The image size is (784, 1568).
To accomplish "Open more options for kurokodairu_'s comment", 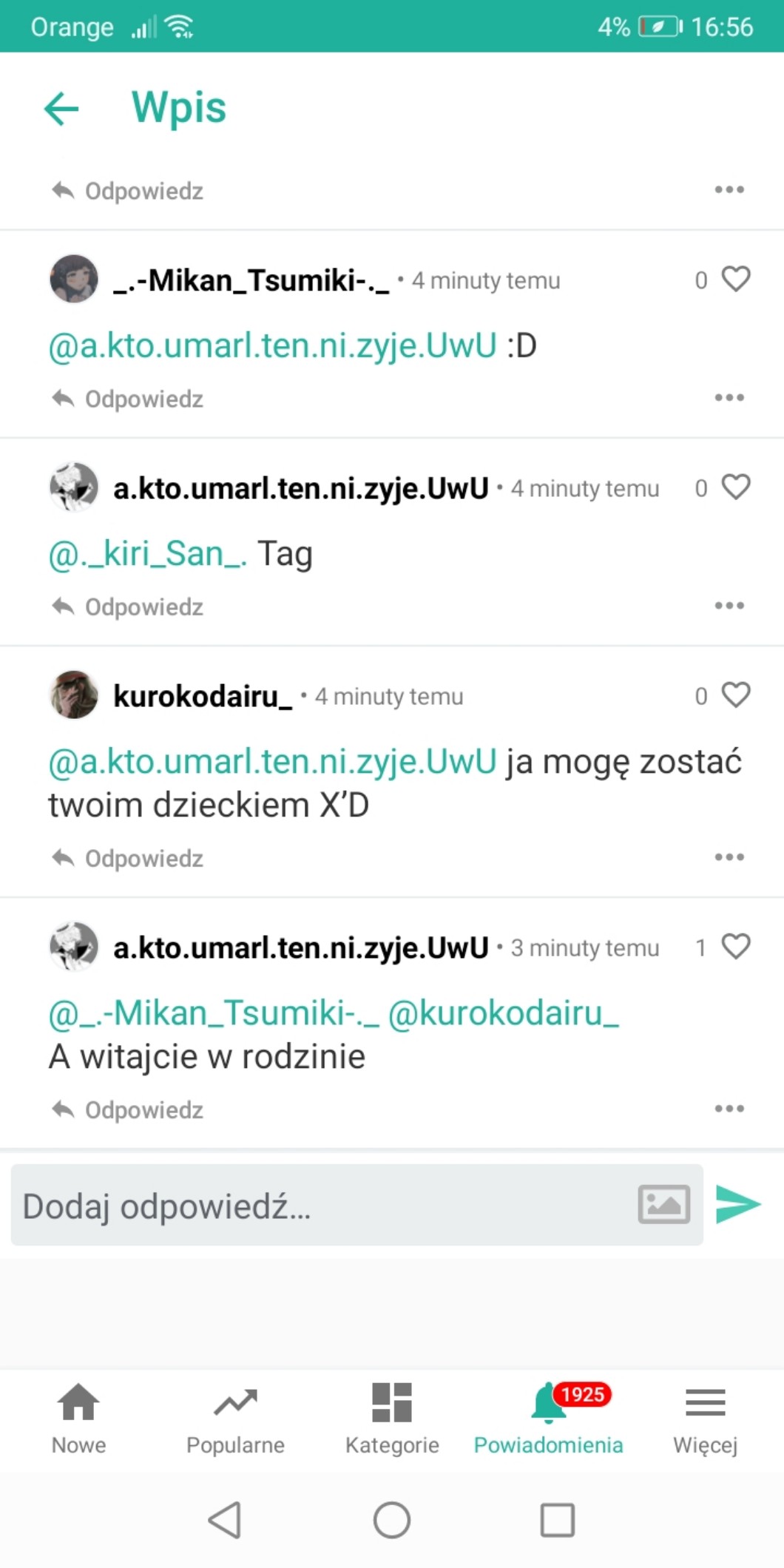I will coord(729,857).
